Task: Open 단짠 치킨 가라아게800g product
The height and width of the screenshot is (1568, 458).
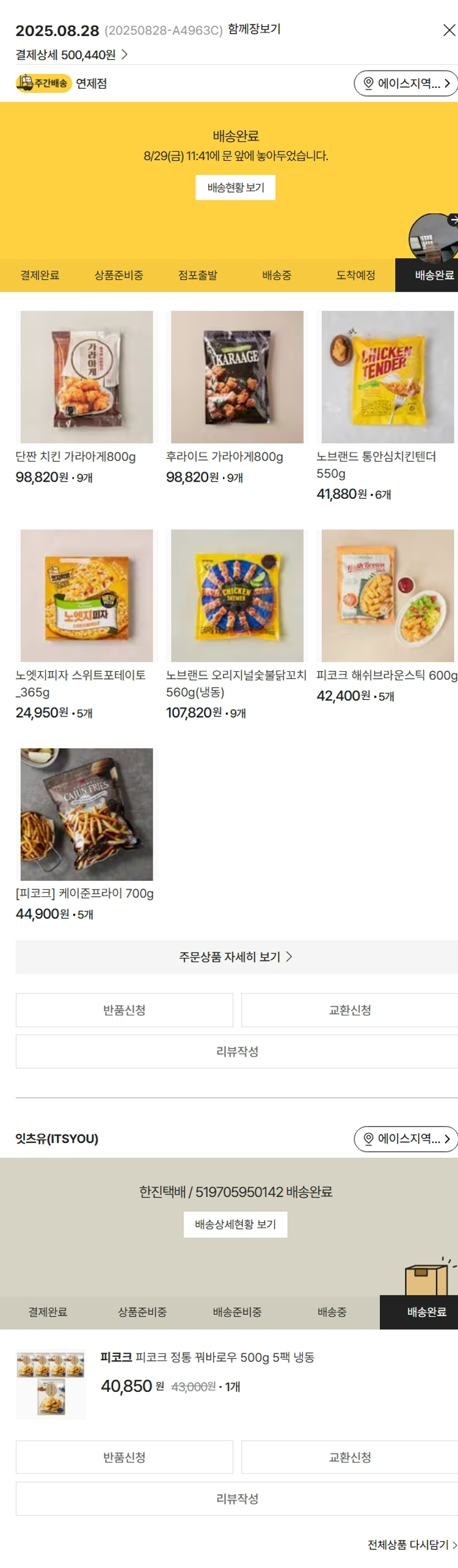Action: click(87, 377)
